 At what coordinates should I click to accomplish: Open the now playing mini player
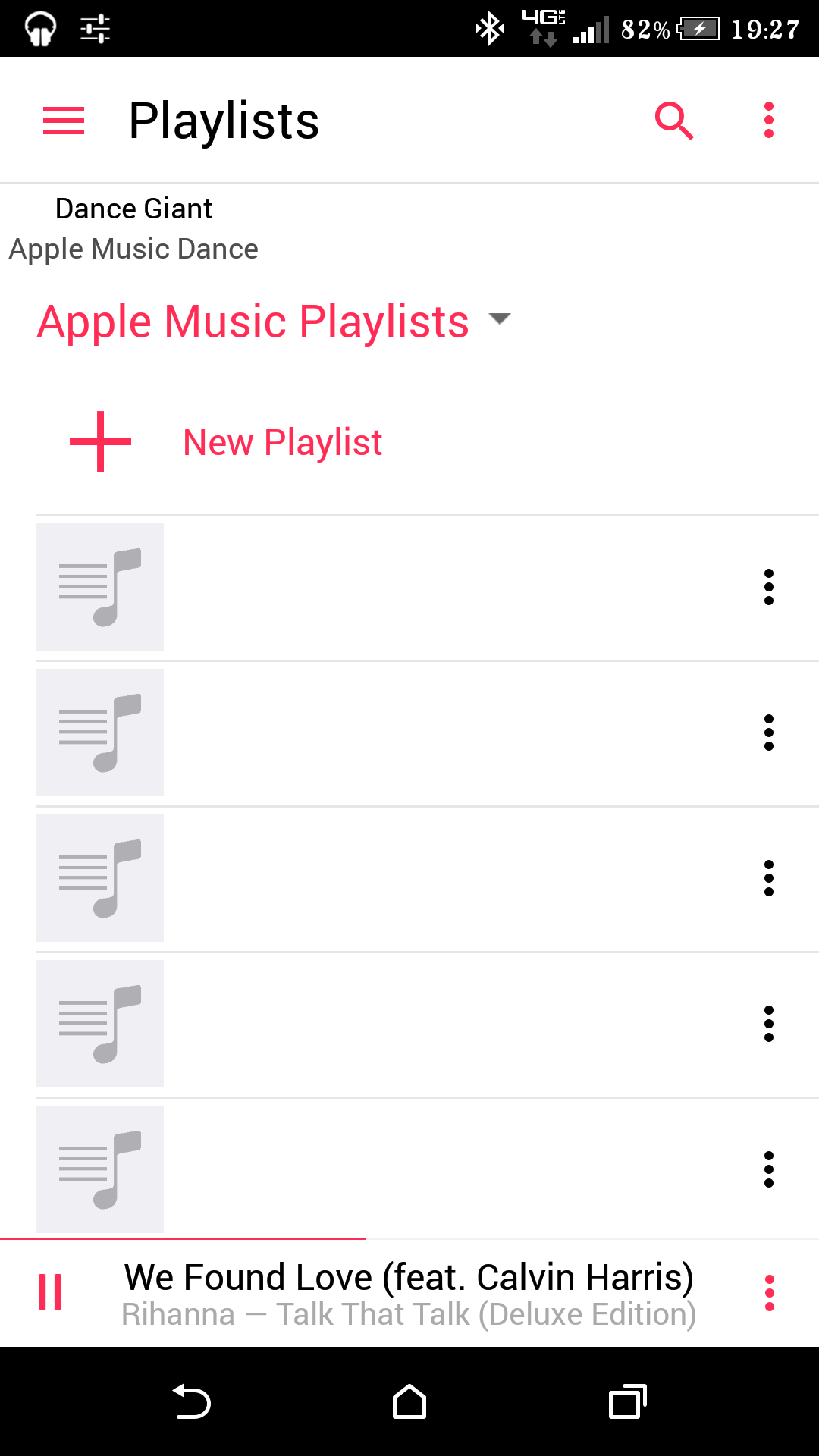click(409, 1294)
